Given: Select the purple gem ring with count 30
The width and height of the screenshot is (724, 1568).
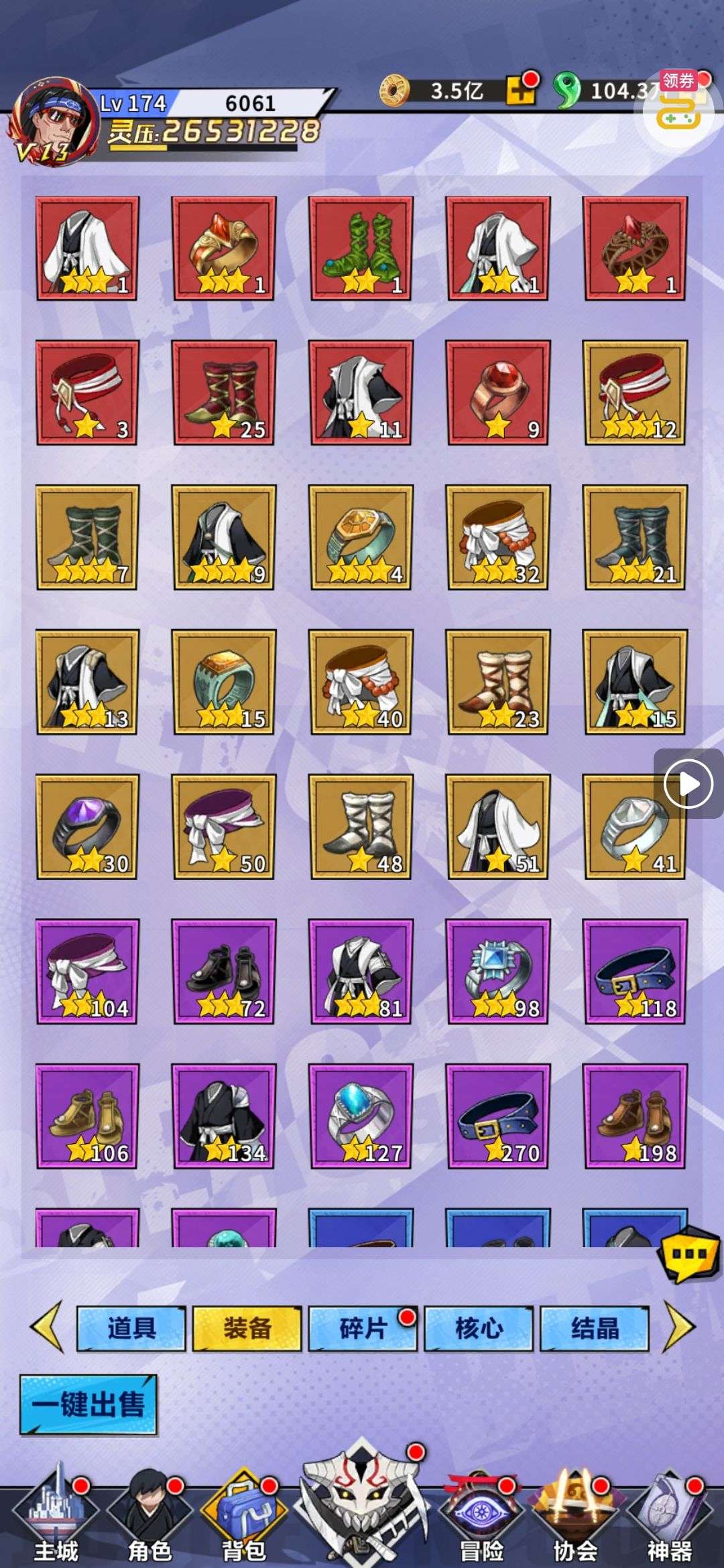Looking at the screenshot, I should click(87, 826).
